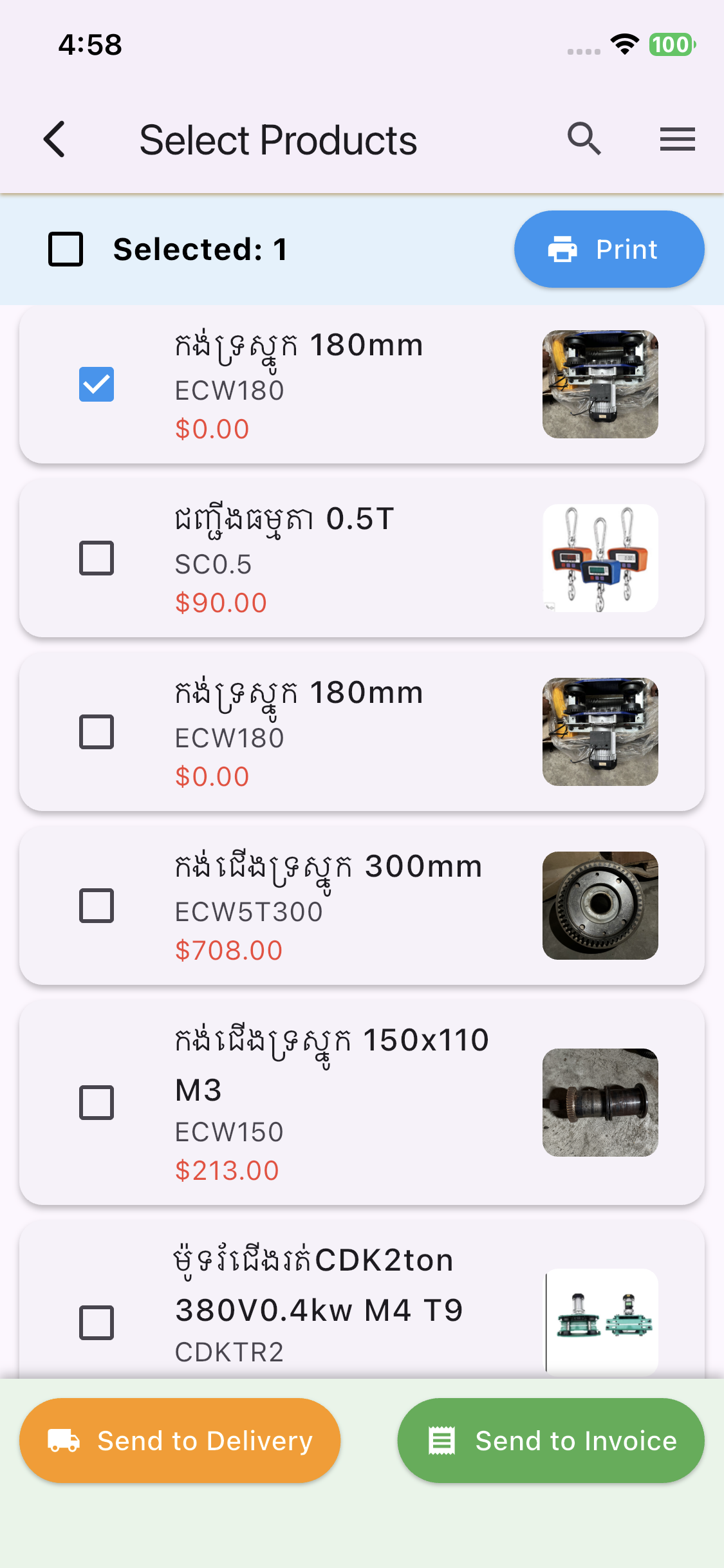Select the ECW5T300 product checkbox

(97, 906)
